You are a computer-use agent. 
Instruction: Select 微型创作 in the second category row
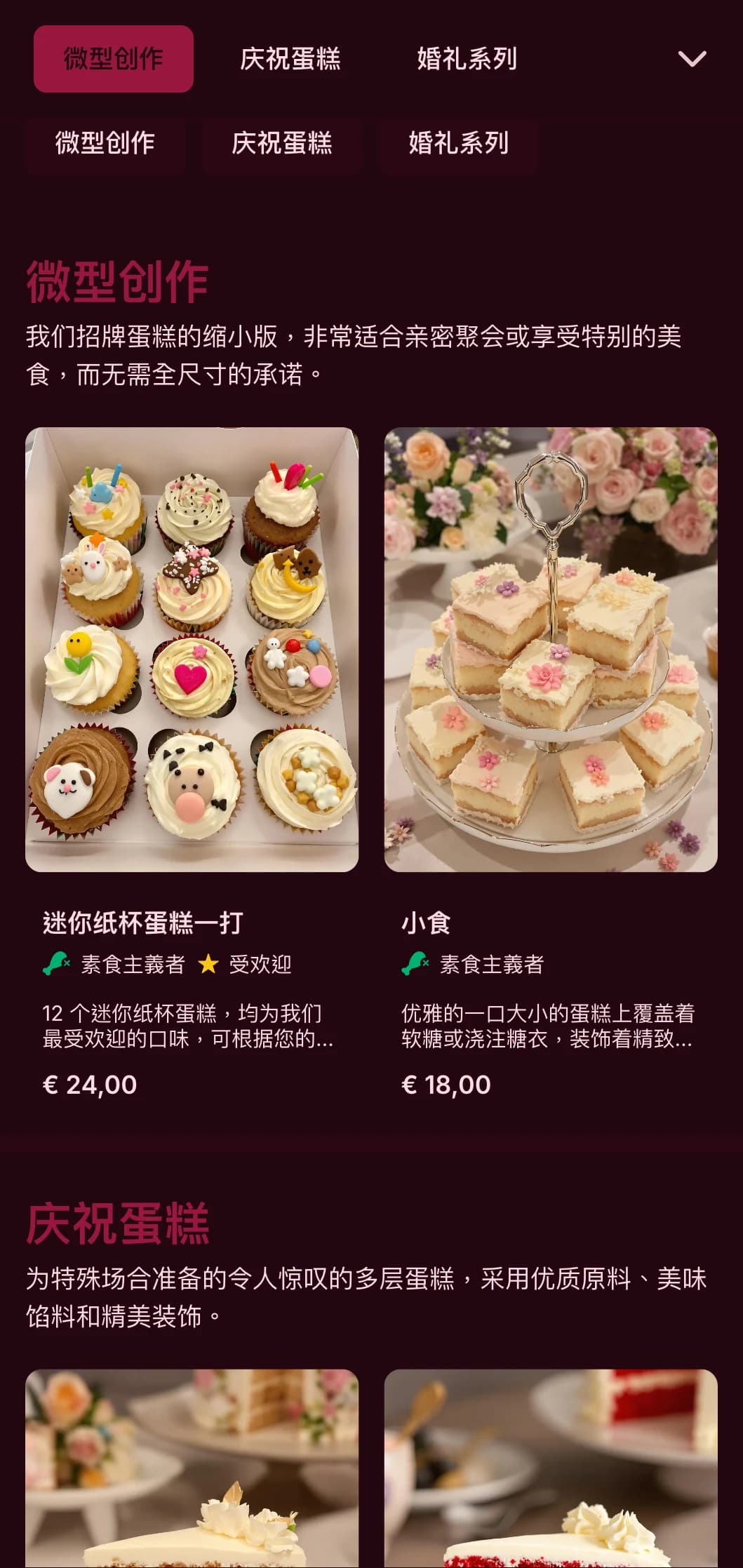(106, 145)
